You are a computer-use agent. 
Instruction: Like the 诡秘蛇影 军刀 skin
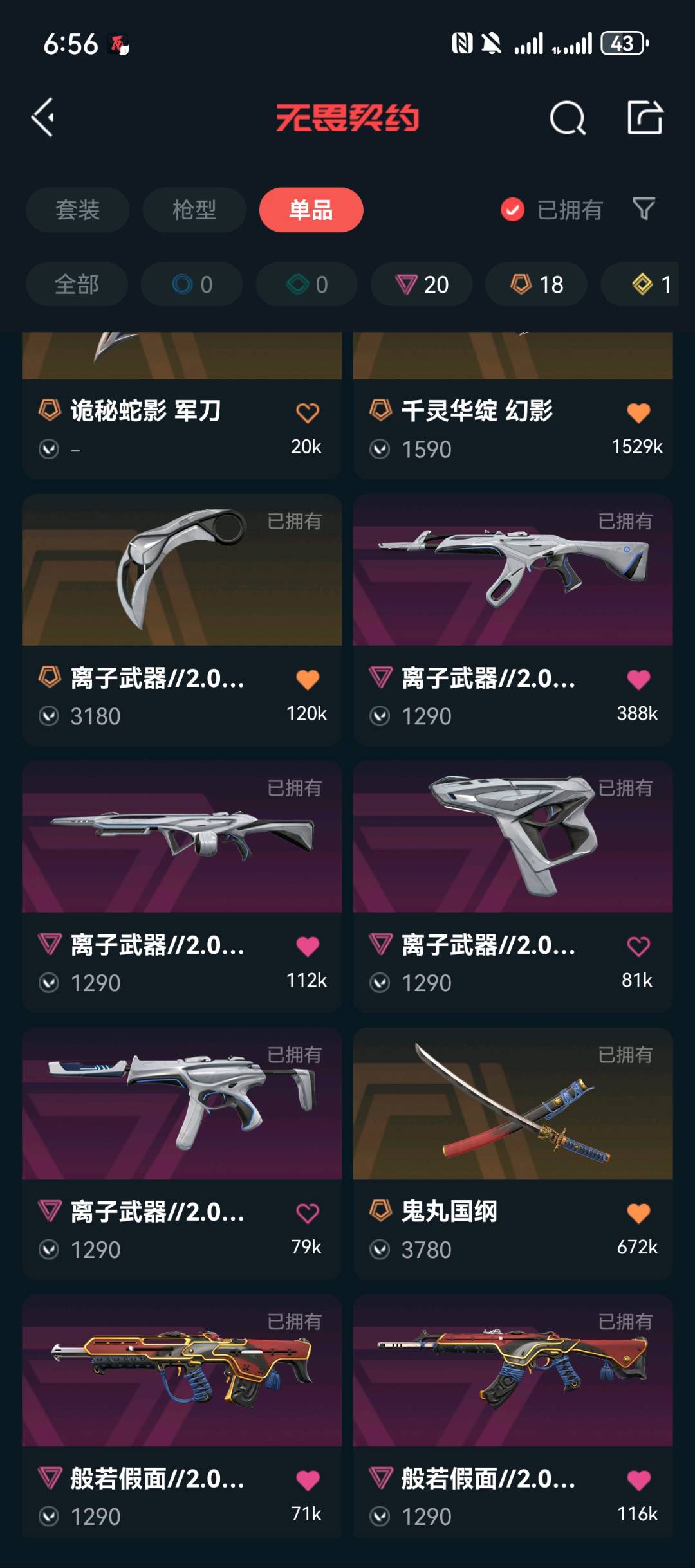[x=307, y=413]
